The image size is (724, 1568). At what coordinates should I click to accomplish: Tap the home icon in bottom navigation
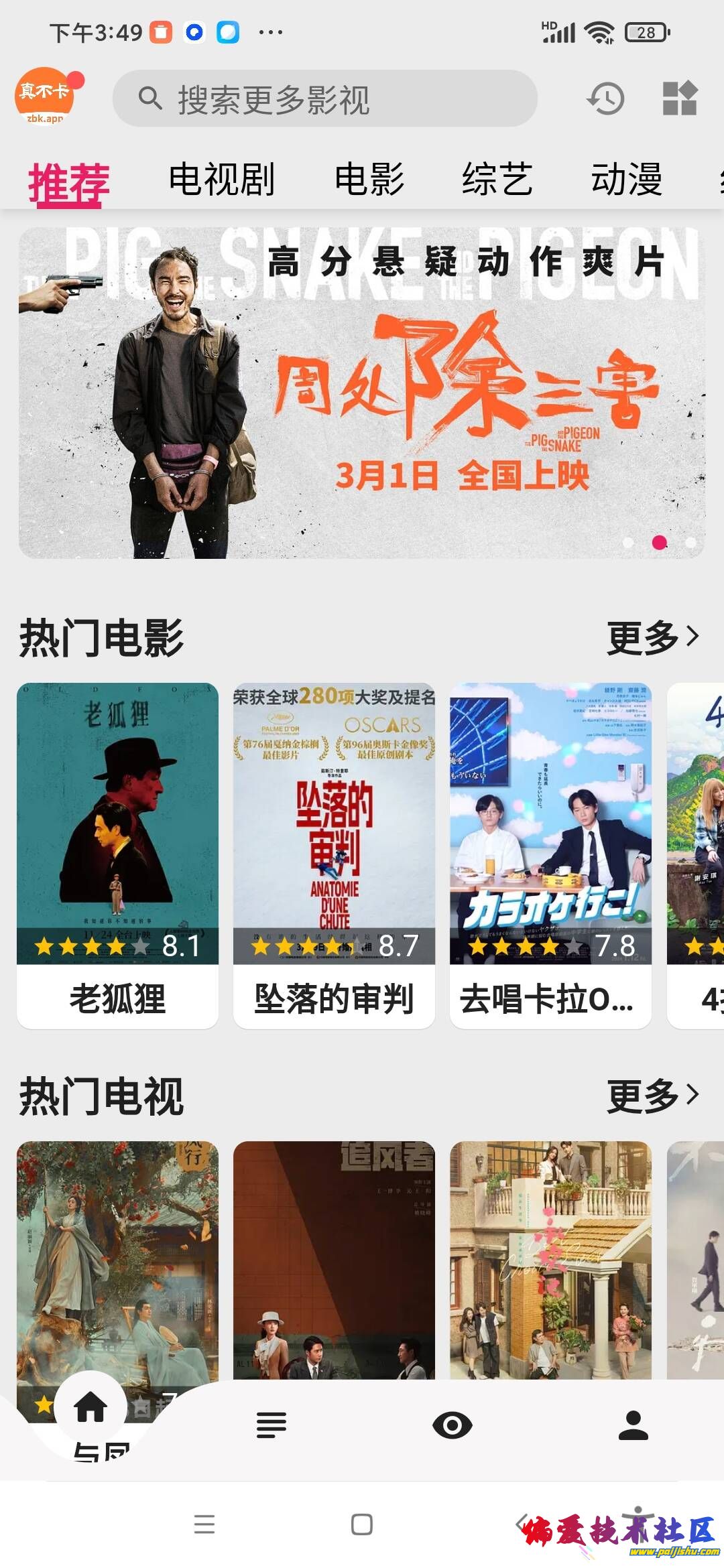[x=90, y=1406]
